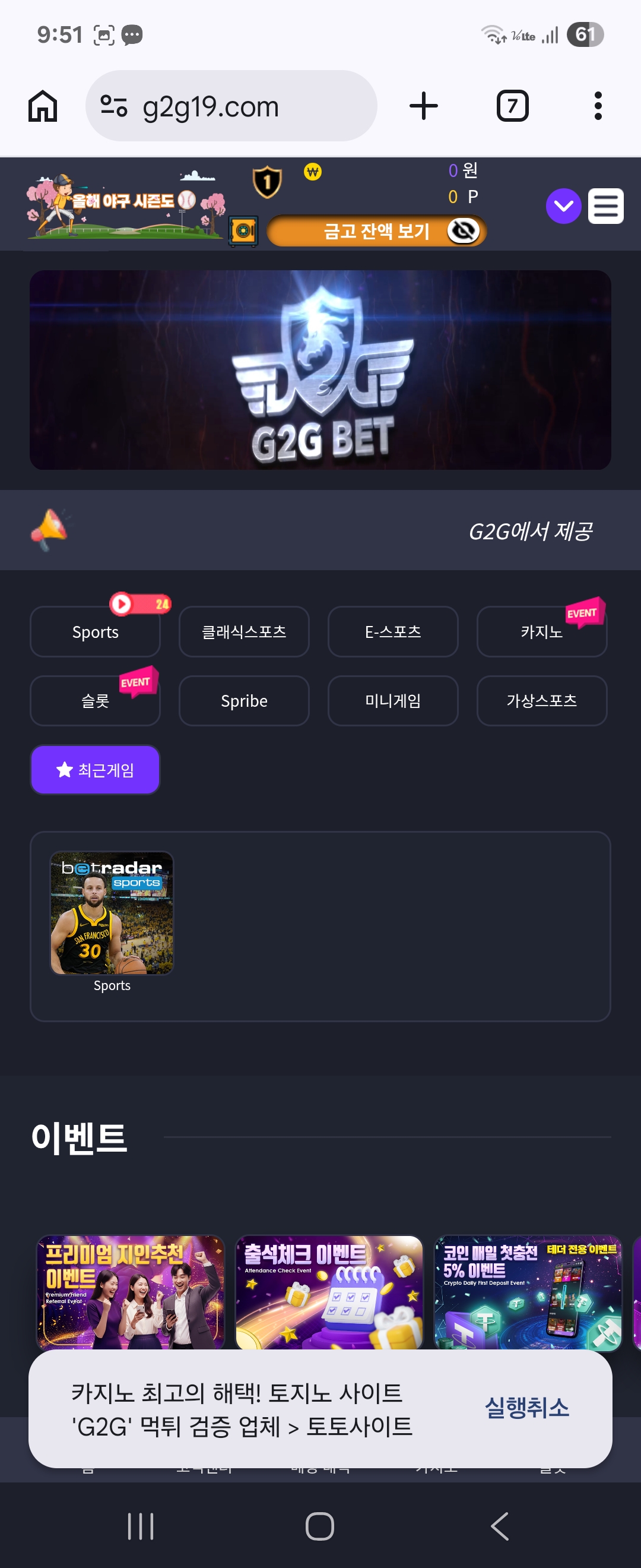Open a new browser tab

(423, 106)
